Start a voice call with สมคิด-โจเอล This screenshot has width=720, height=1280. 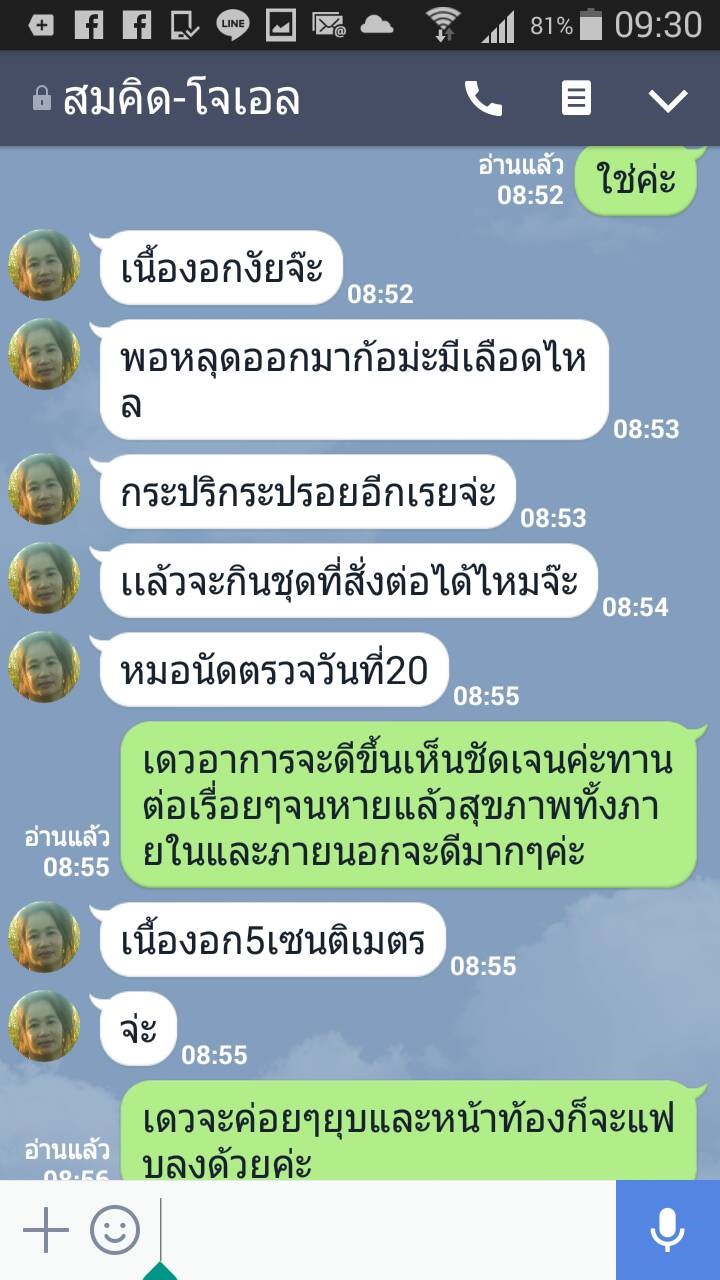coord(484,99)
